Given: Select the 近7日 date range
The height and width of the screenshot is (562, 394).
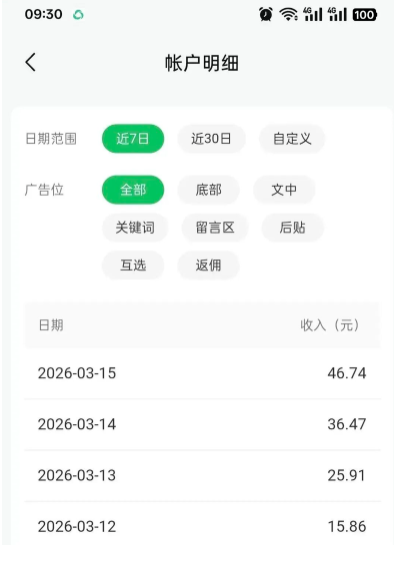Looking at the screenshot, I should 133,139.
